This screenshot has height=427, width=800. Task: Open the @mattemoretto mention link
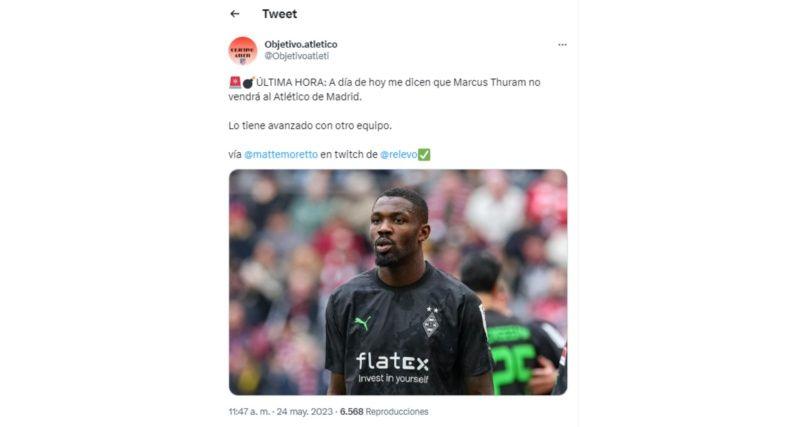[x=281, y=154]
